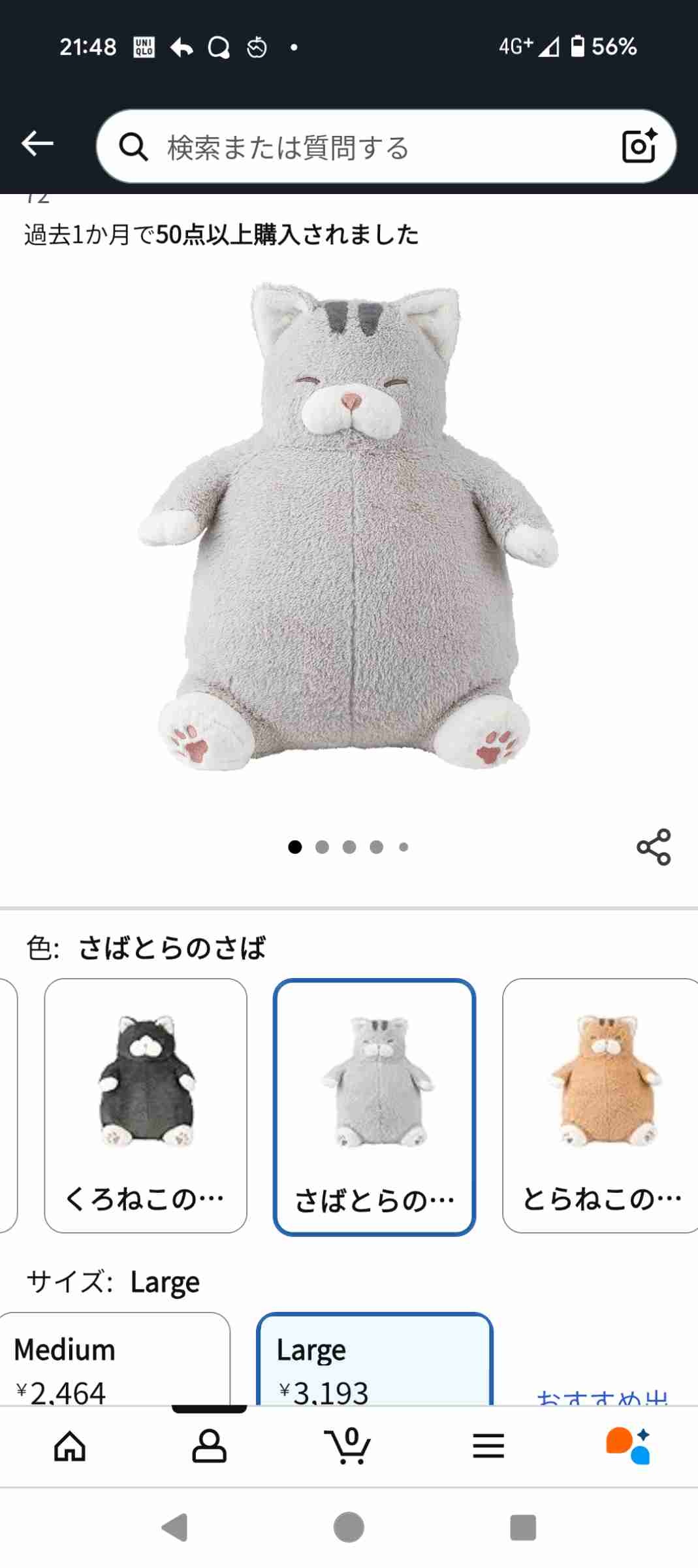698x1568 pixels.
Task: Share this product
Action: click(654, 847)
